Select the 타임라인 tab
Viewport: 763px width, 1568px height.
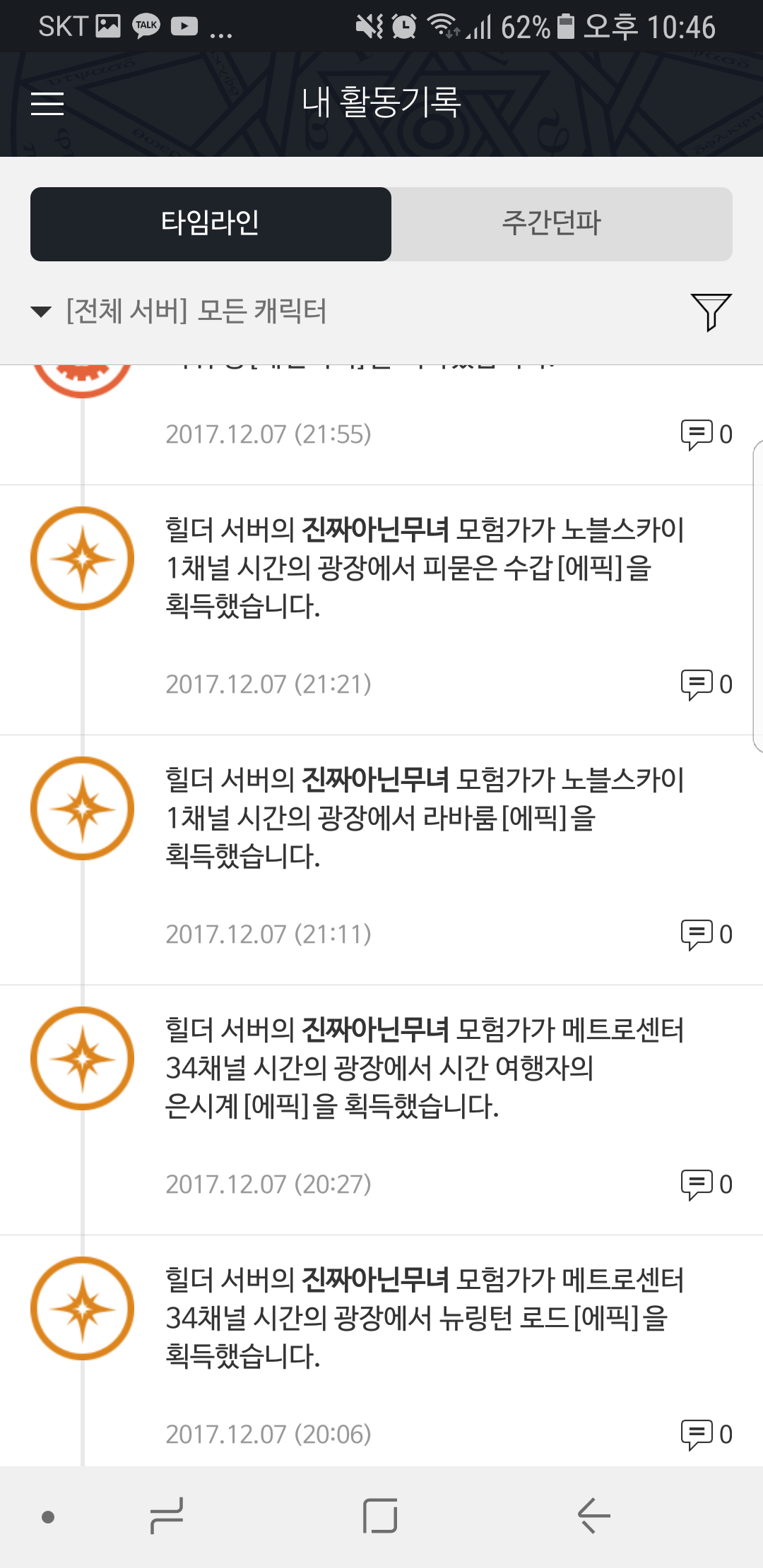click(x=211, y=224)
